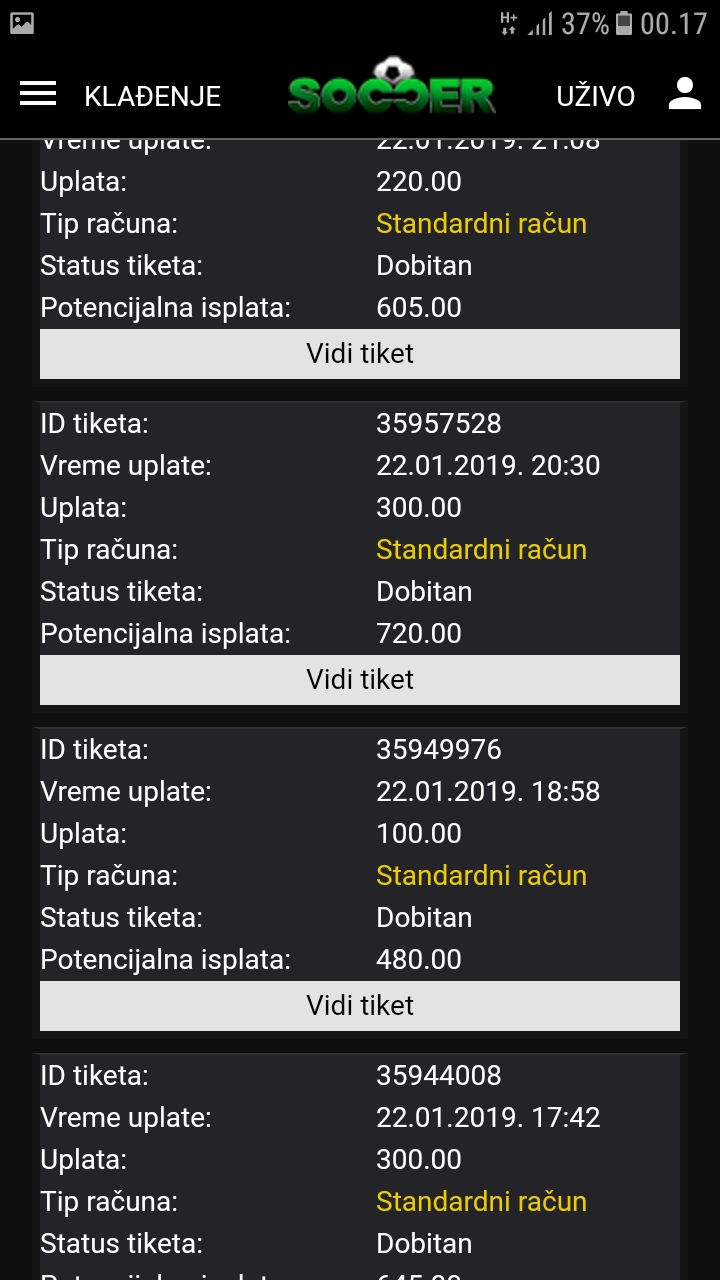
Task: View ticket 35957528
Action: pos(360,680)
